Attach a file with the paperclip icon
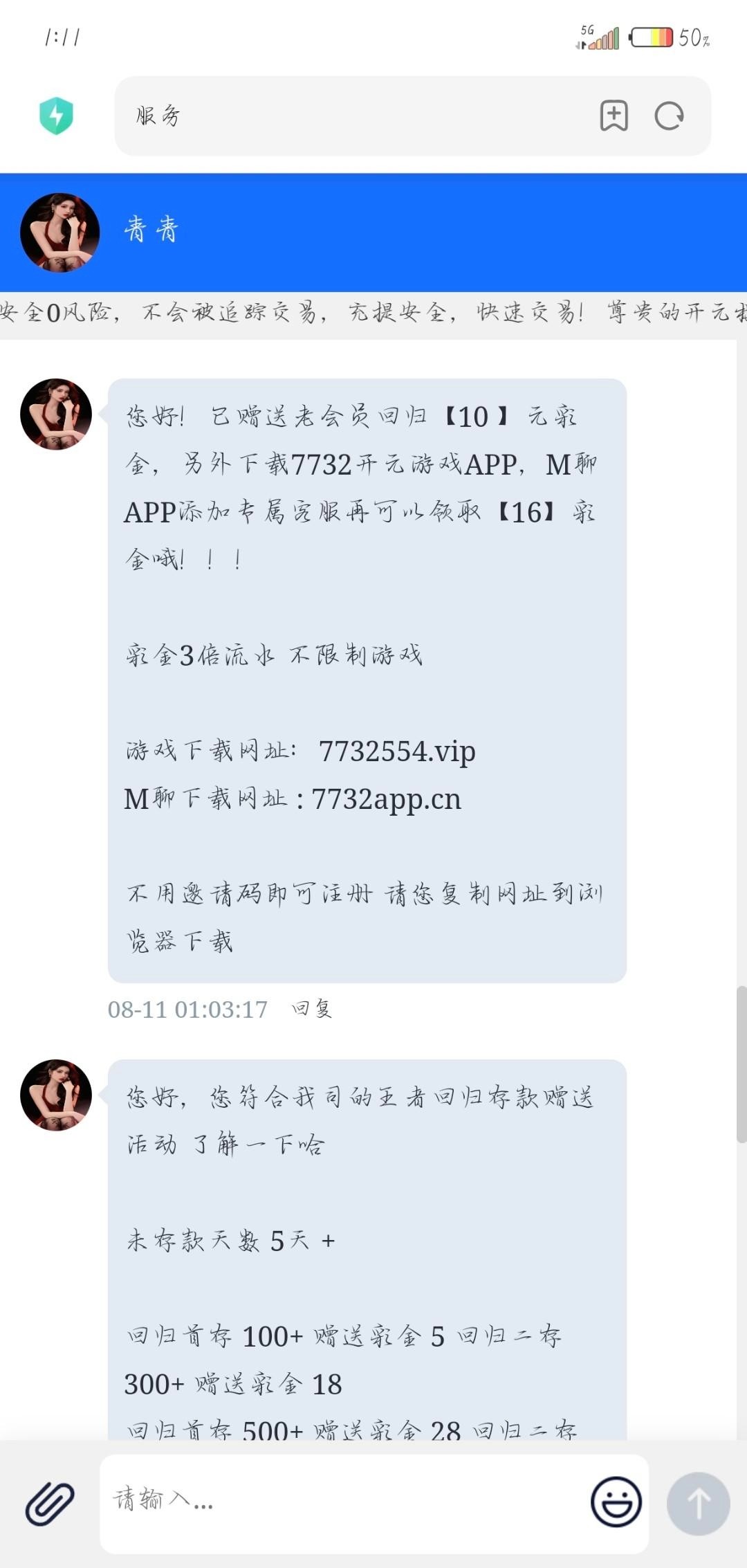747x1568 pixels. click(50, 1504)
